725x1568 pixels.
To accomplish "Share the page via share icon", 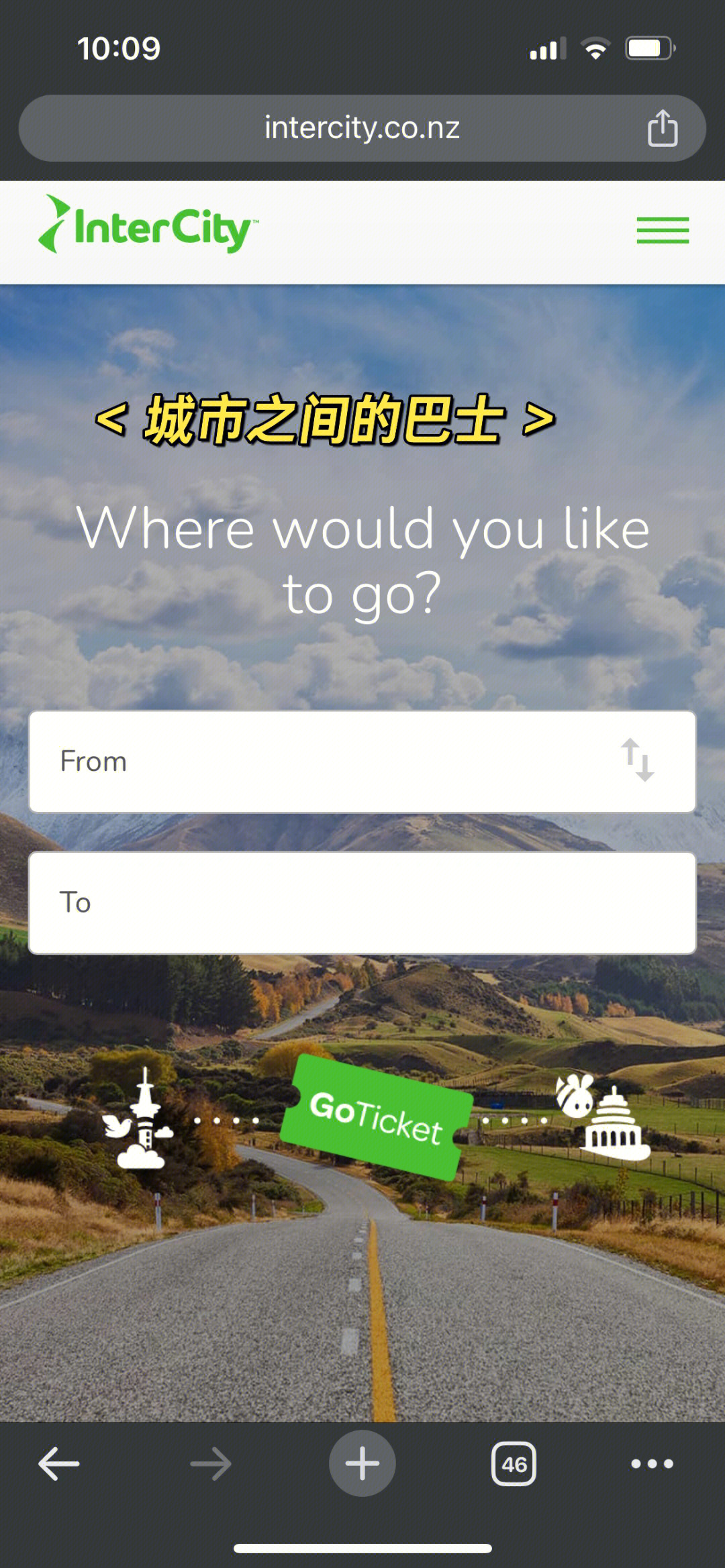I will tap(662, 128).
